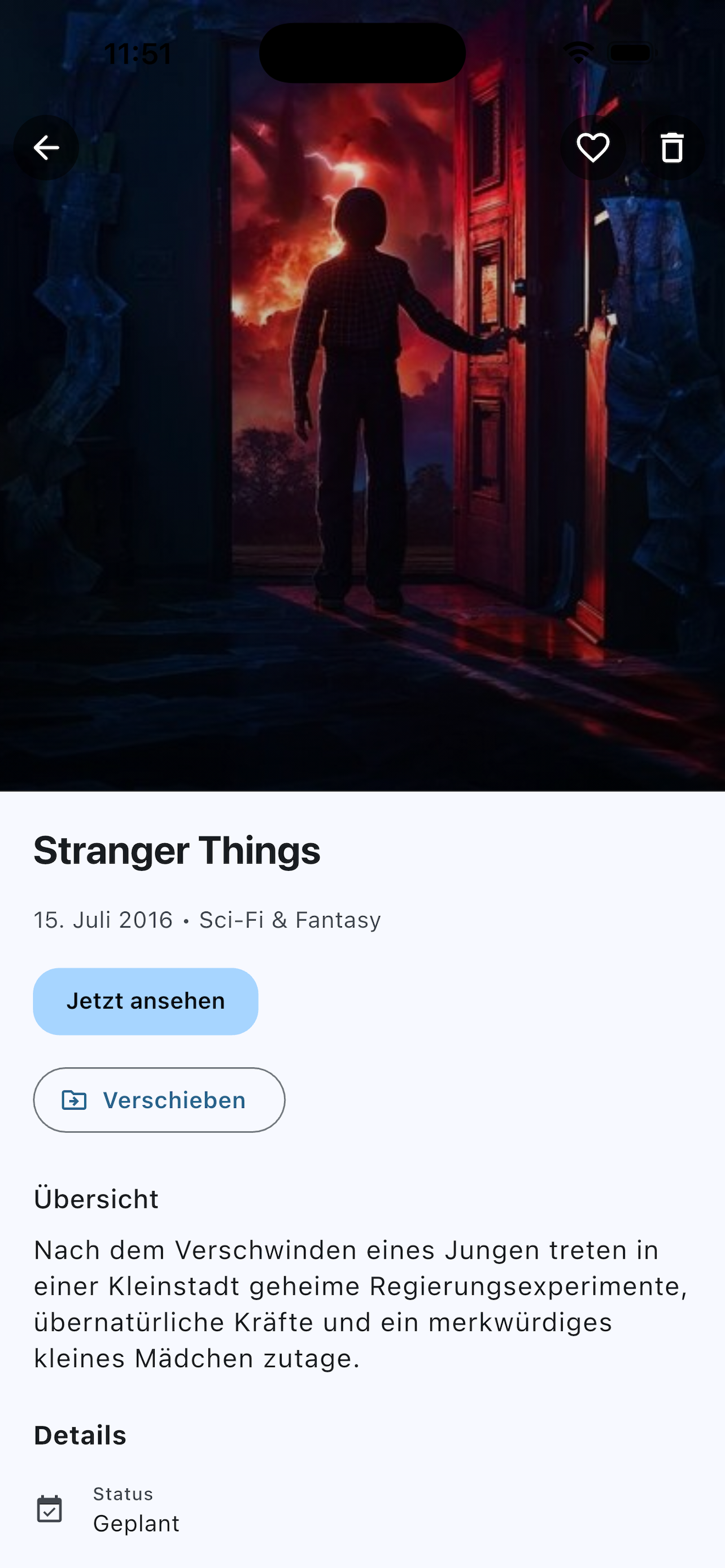The image size is (725, 1568).
Task: Tap the Jetzt ansehen button
Action: tap(146, 1001)
